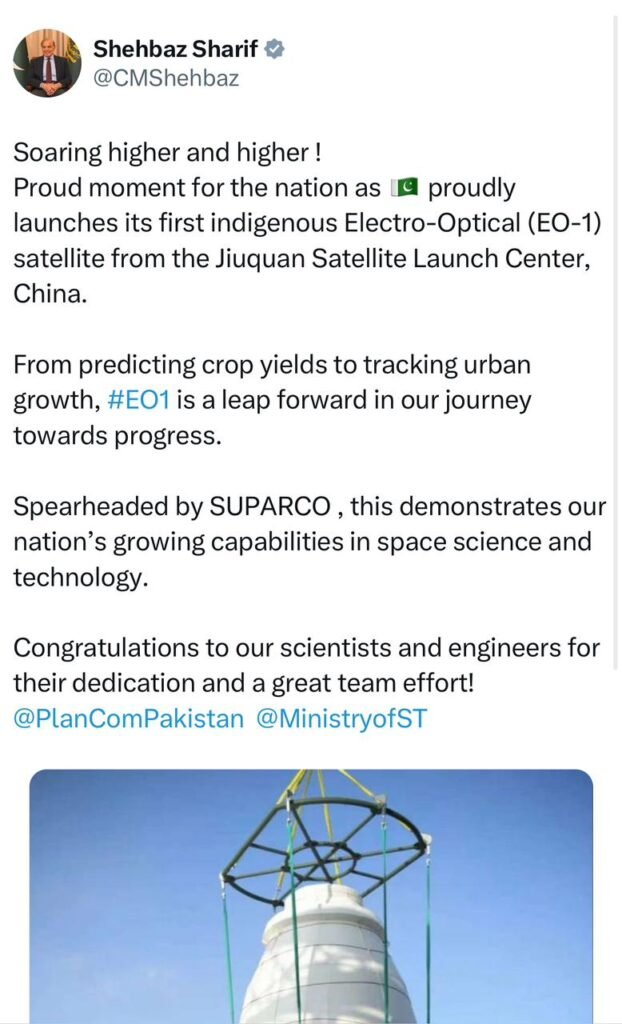The height and width of the screenshot is (1024, 622).
Task: Open the @MinistryofST mention
Action: (341, 718)
